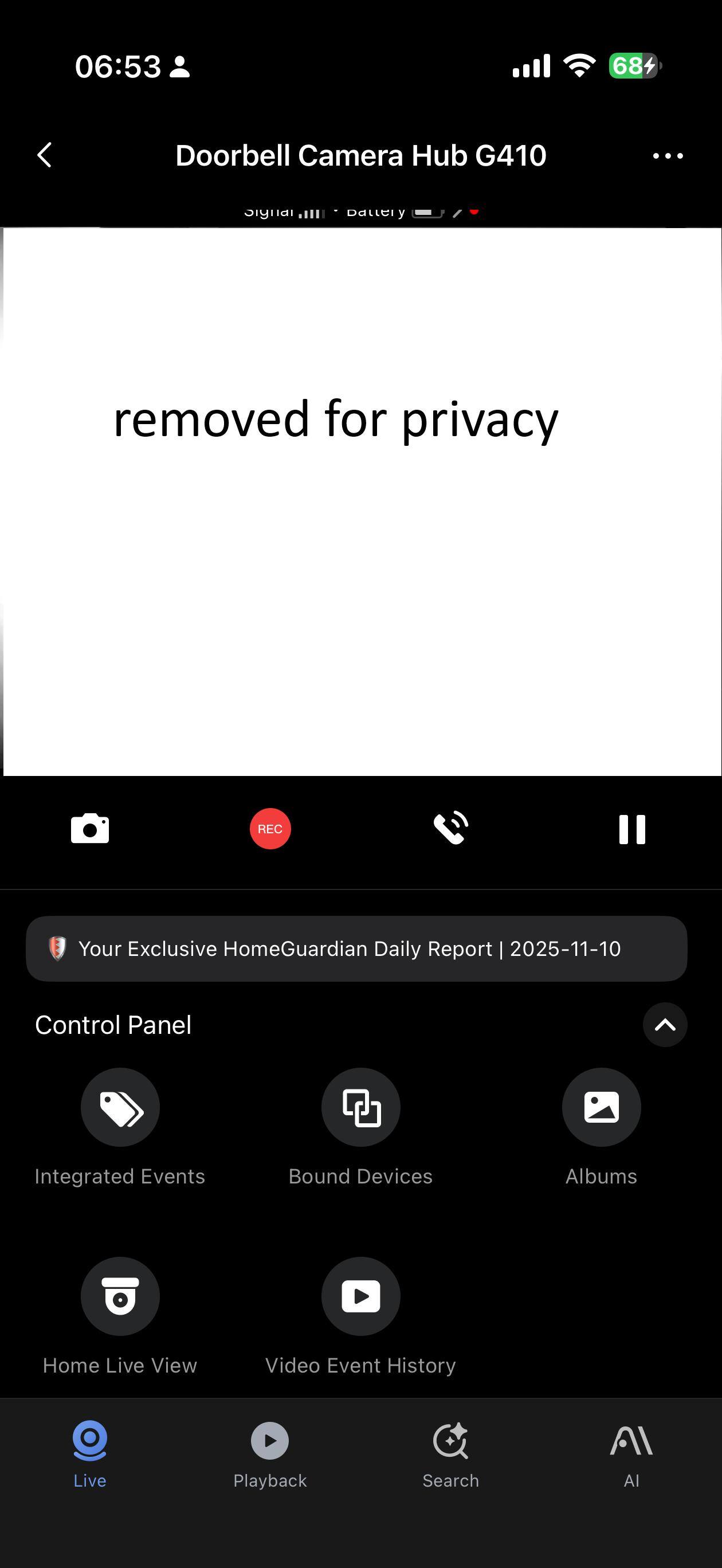The width and height of the screenshot is (722, 1568).
Task: Switch to the Playback tab
Action: pyautogui.click(x=270, y=1453)
